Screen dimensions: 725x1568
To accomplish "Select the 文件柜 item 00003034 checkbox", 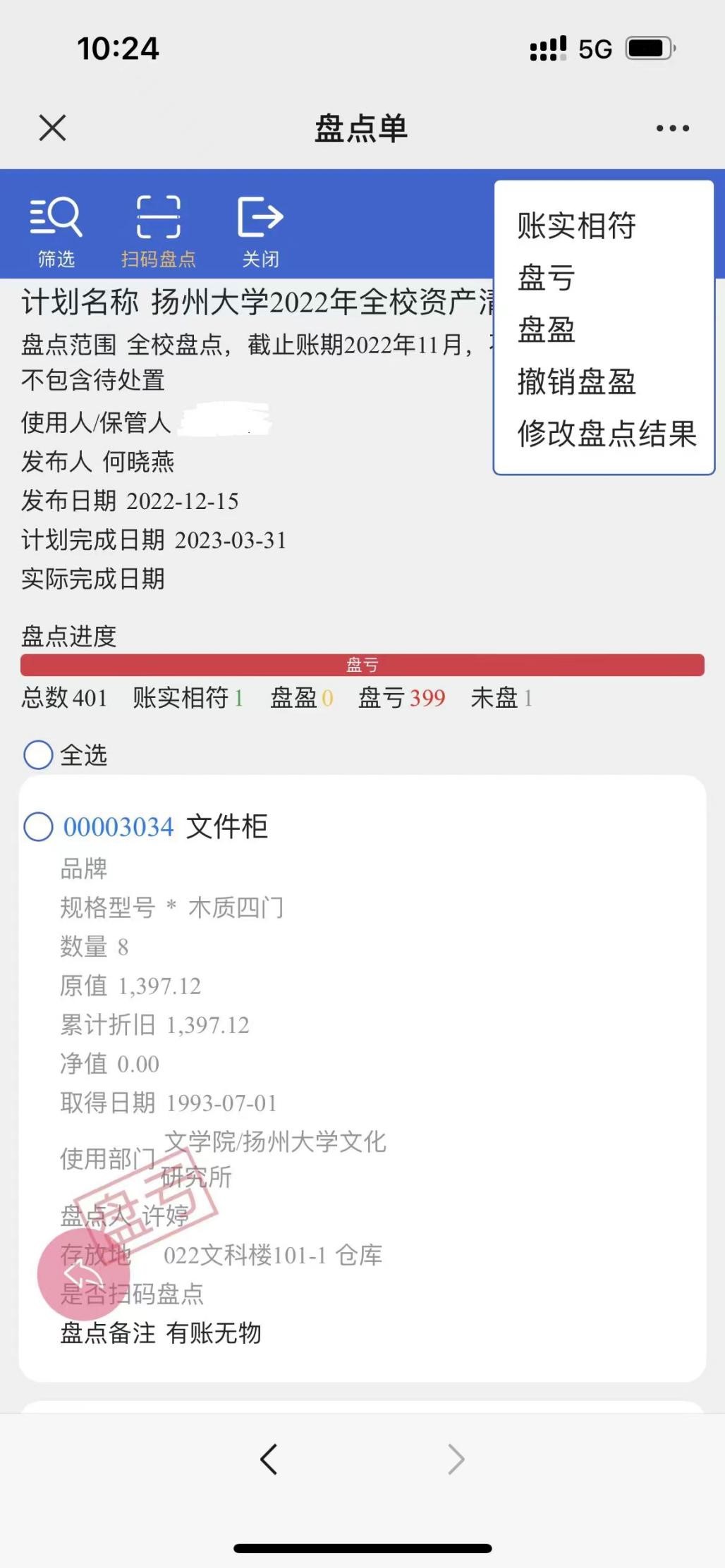I will pyautogui.click(x=39, y=826).
